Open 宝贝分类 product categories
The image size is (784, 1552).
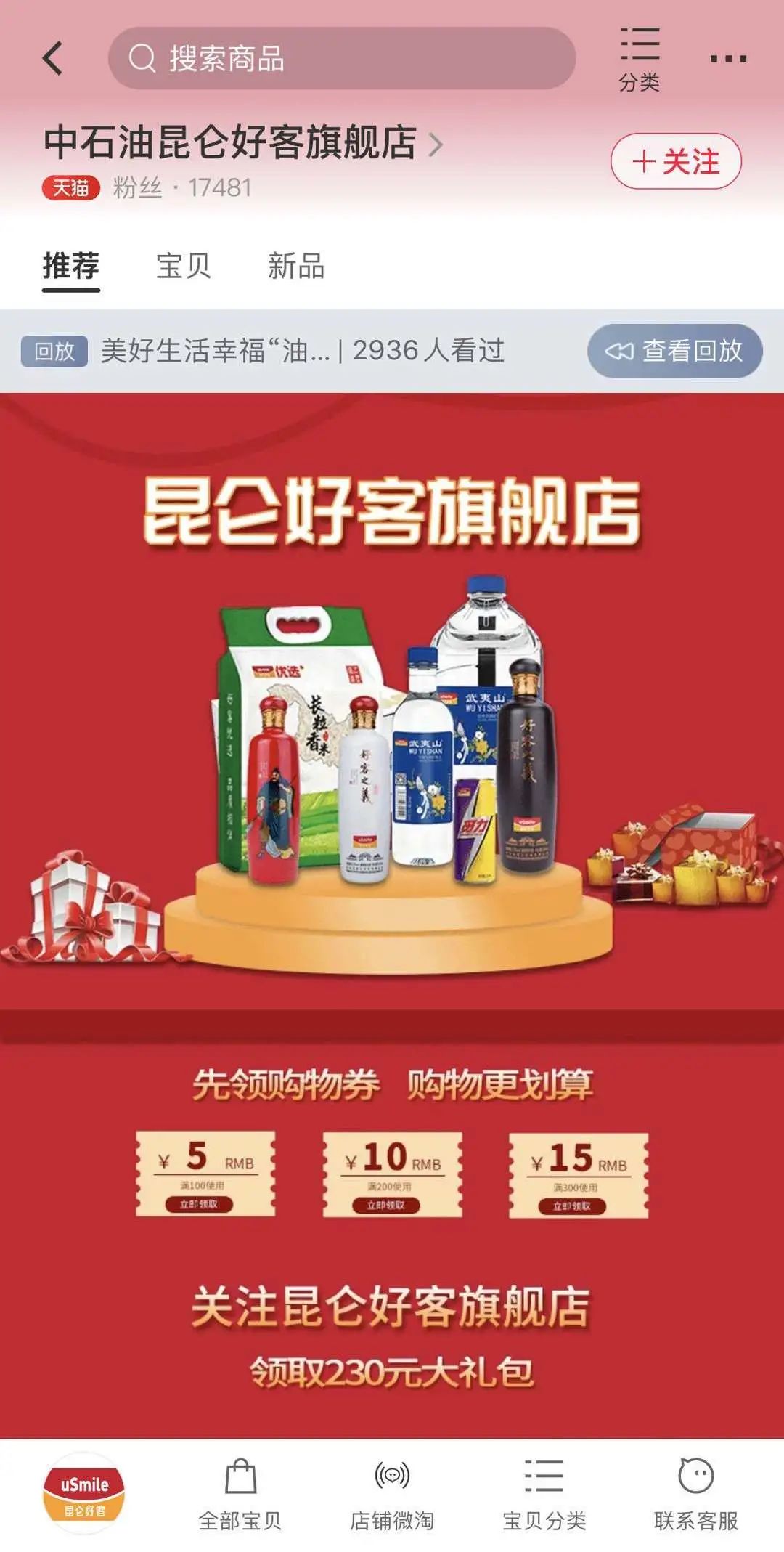click(544, 1495)
